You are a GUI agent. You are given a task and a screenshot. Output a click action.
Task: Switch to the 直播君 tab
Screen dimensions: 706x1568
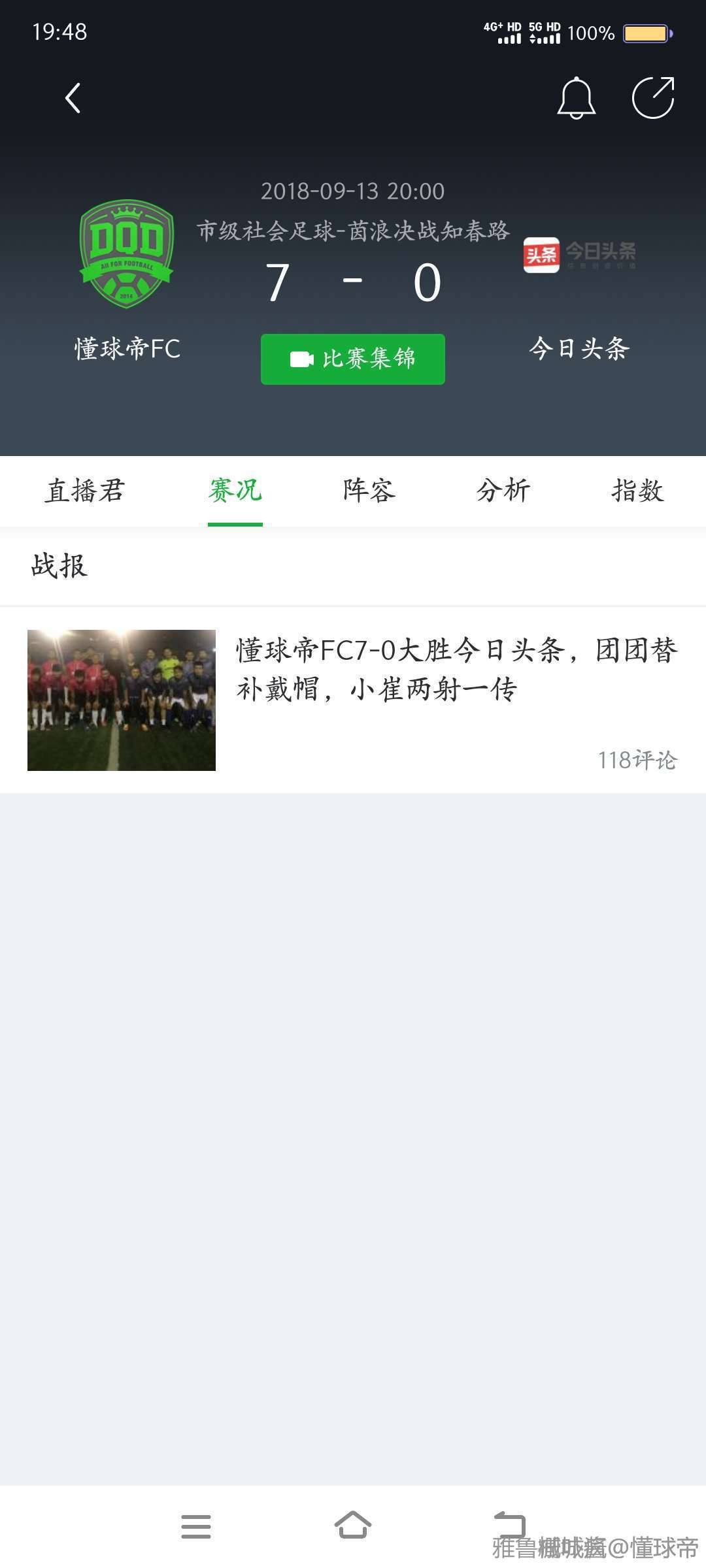pos(85,491)
